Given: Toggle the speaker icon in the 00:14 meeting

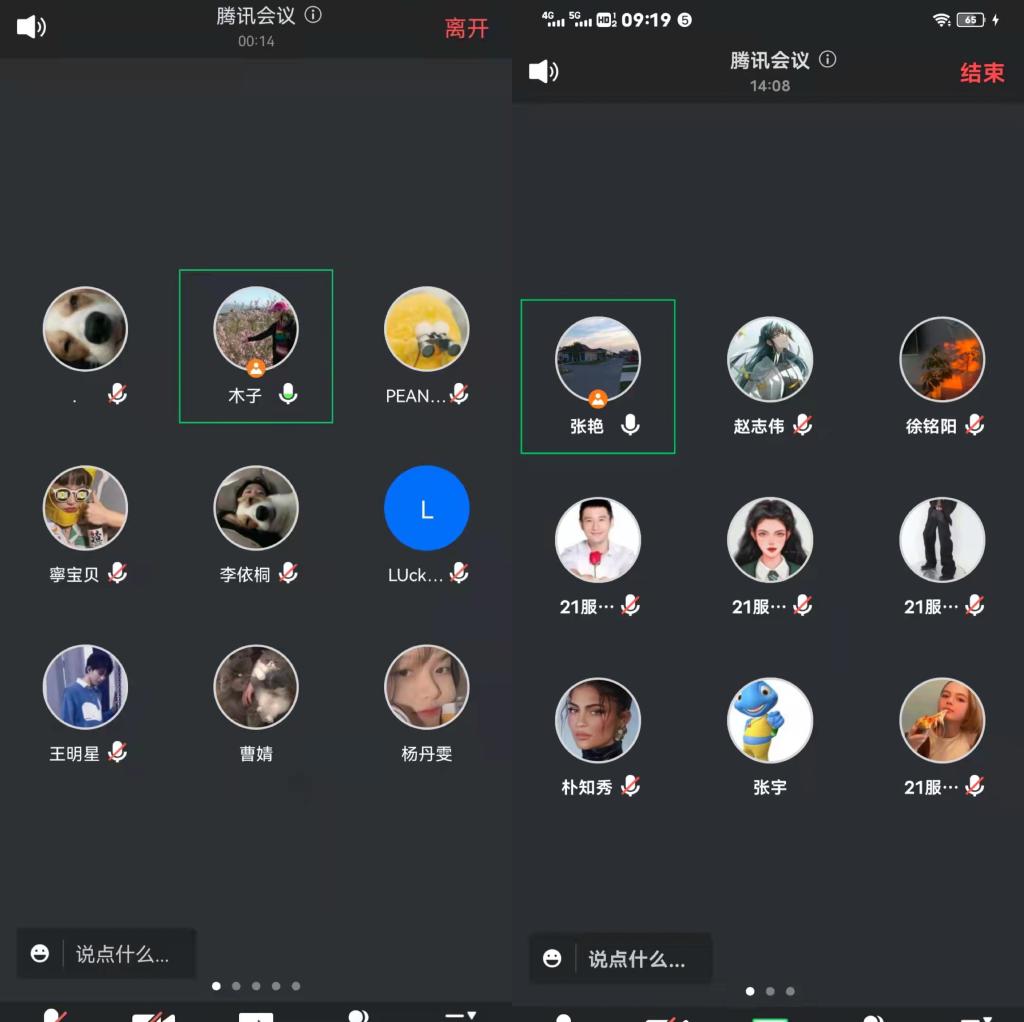Looking at the screenshot, I should (x=31, y=27).
